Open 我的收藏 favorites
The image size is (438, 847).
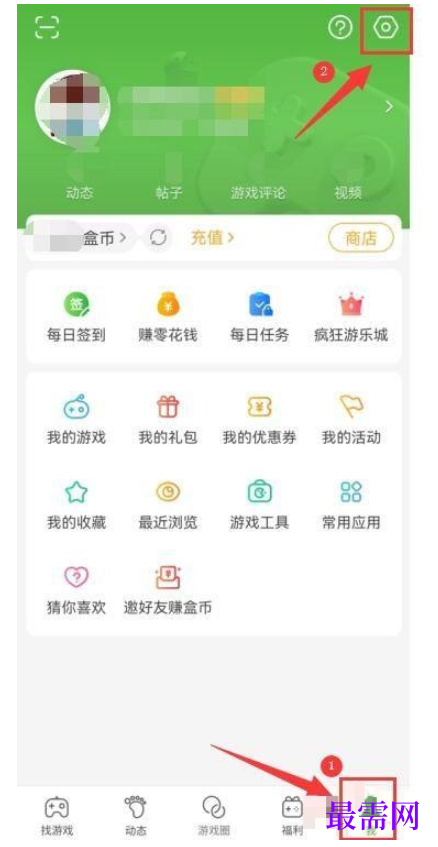(76, 505)
